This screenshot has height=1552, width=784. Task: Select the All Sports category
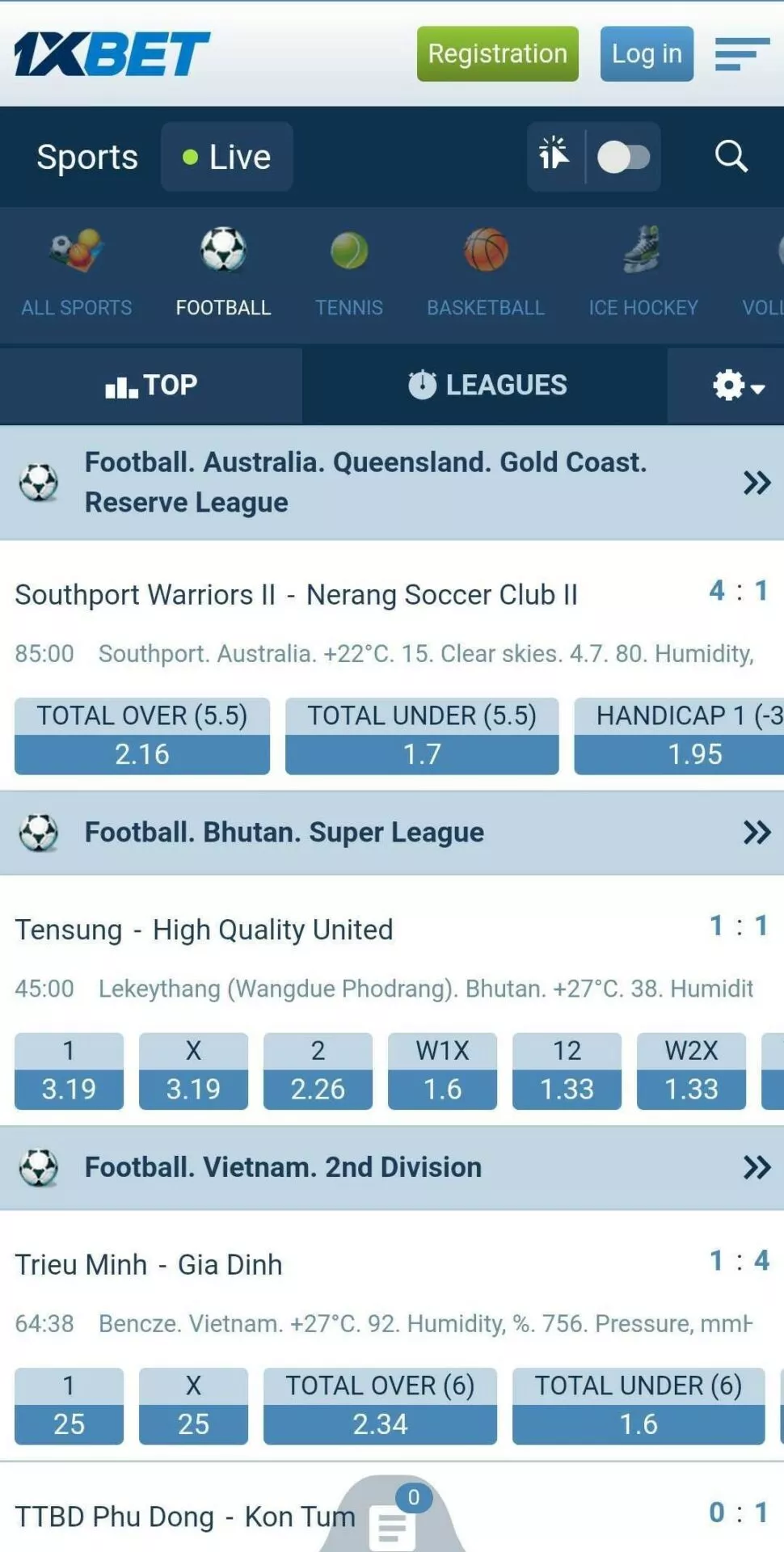(x=76, y=272)
